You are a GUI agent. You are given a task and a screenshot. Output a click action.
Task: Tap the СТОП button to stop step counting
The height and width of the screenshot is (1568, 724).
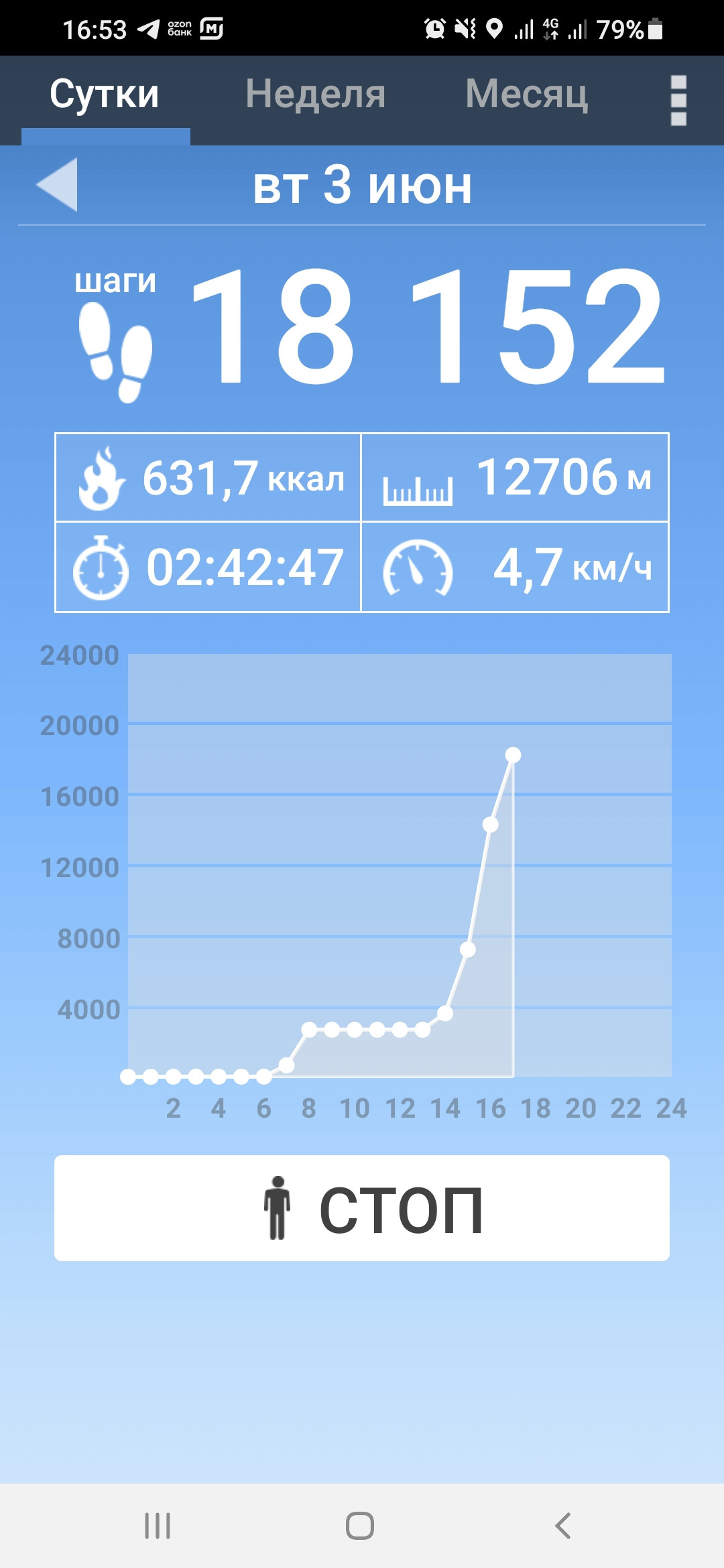coord(362,1207)
